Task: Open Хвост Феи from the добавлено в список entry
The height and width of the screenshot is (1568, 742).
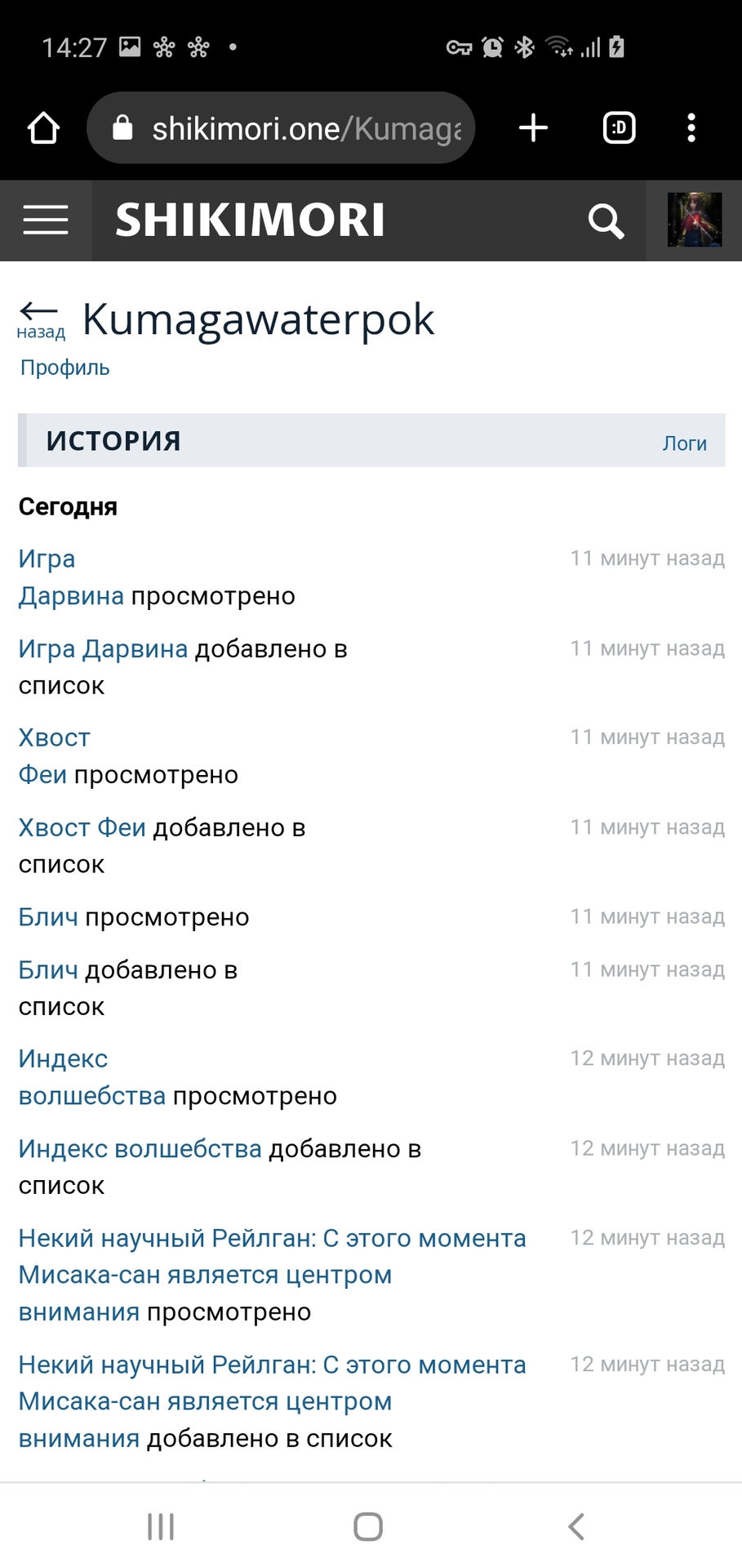Action: click(82, 827)
